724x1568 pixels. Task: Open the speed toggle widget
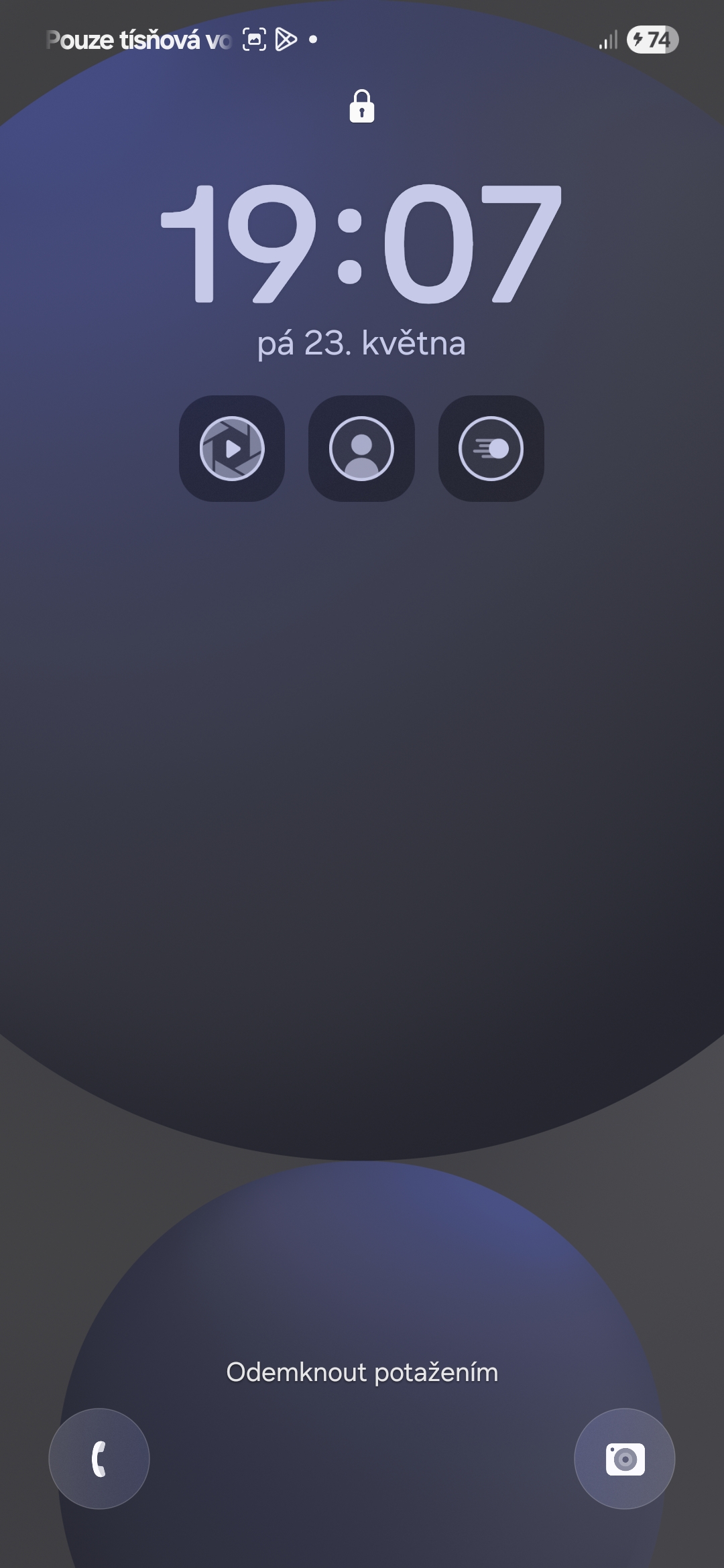491,448
